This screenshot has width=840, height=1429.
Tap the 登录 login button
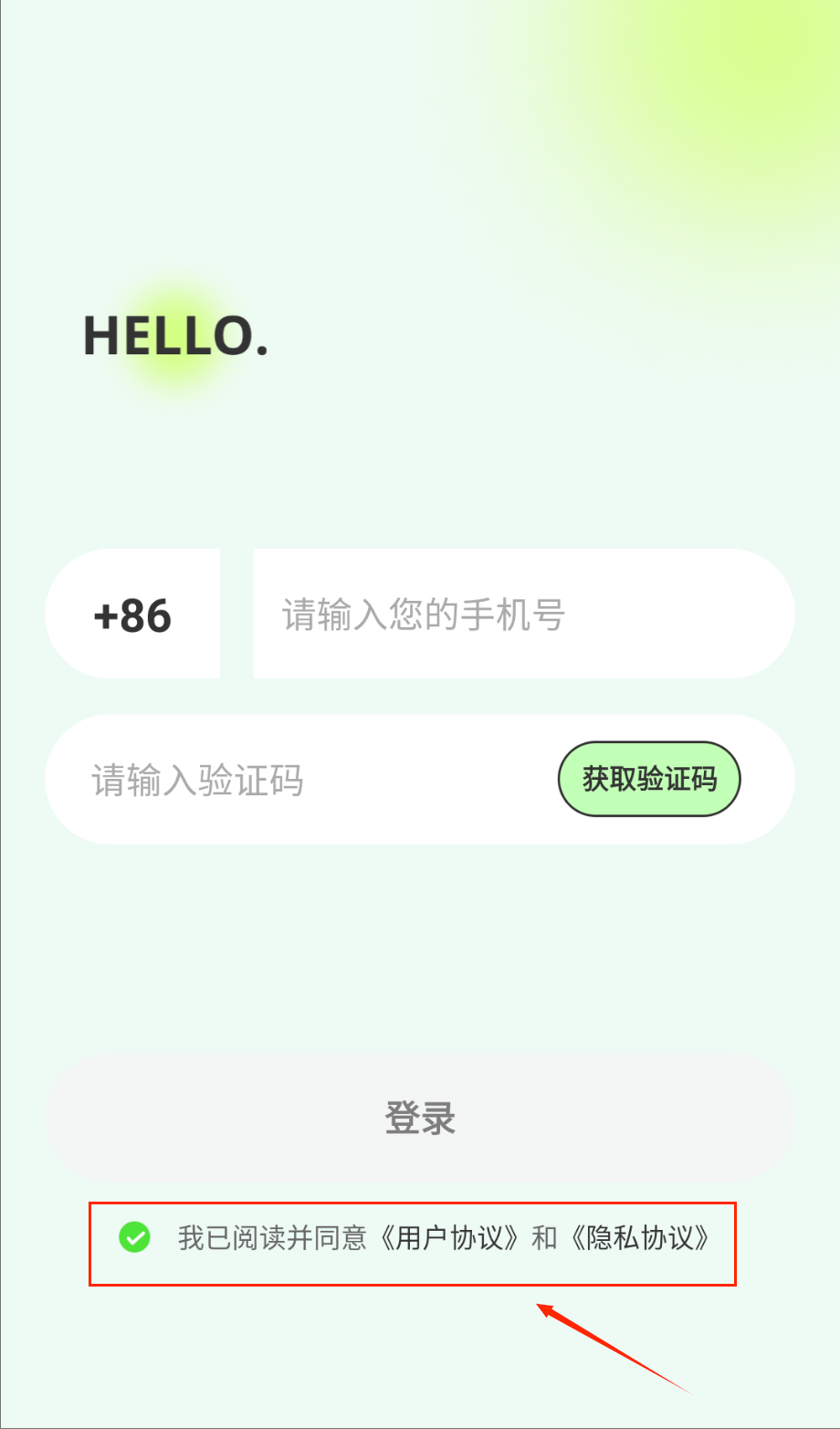coord(420,1118)
